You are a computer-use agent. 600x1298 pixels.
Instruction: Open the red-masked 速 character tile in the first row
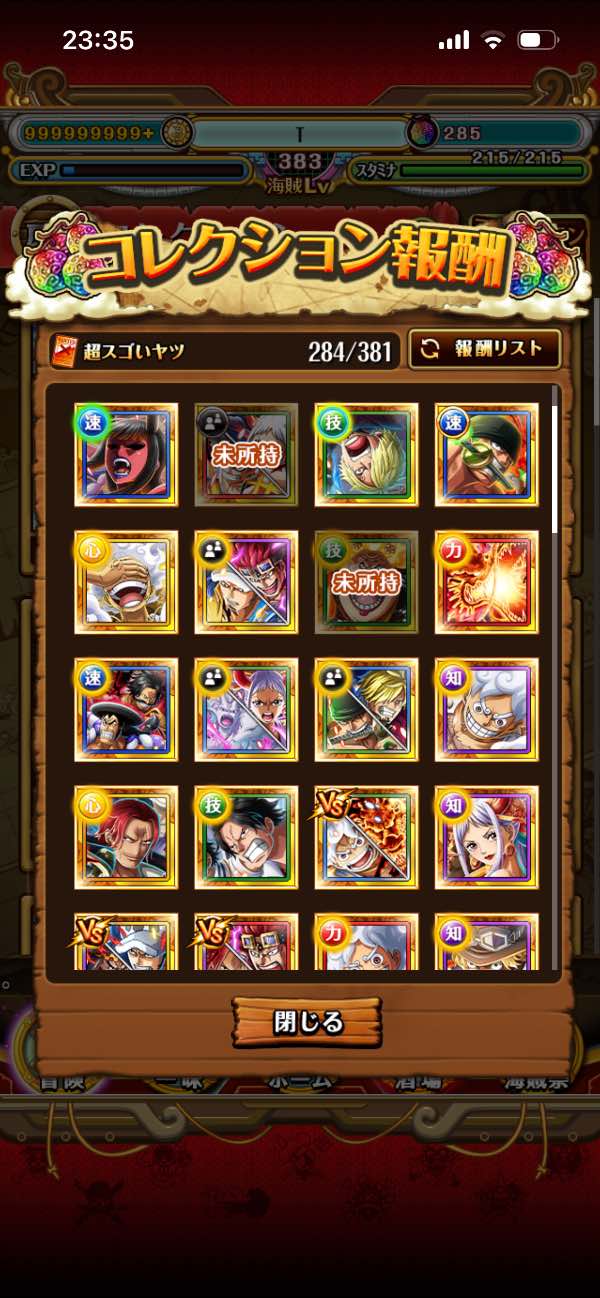click(126, 455)
